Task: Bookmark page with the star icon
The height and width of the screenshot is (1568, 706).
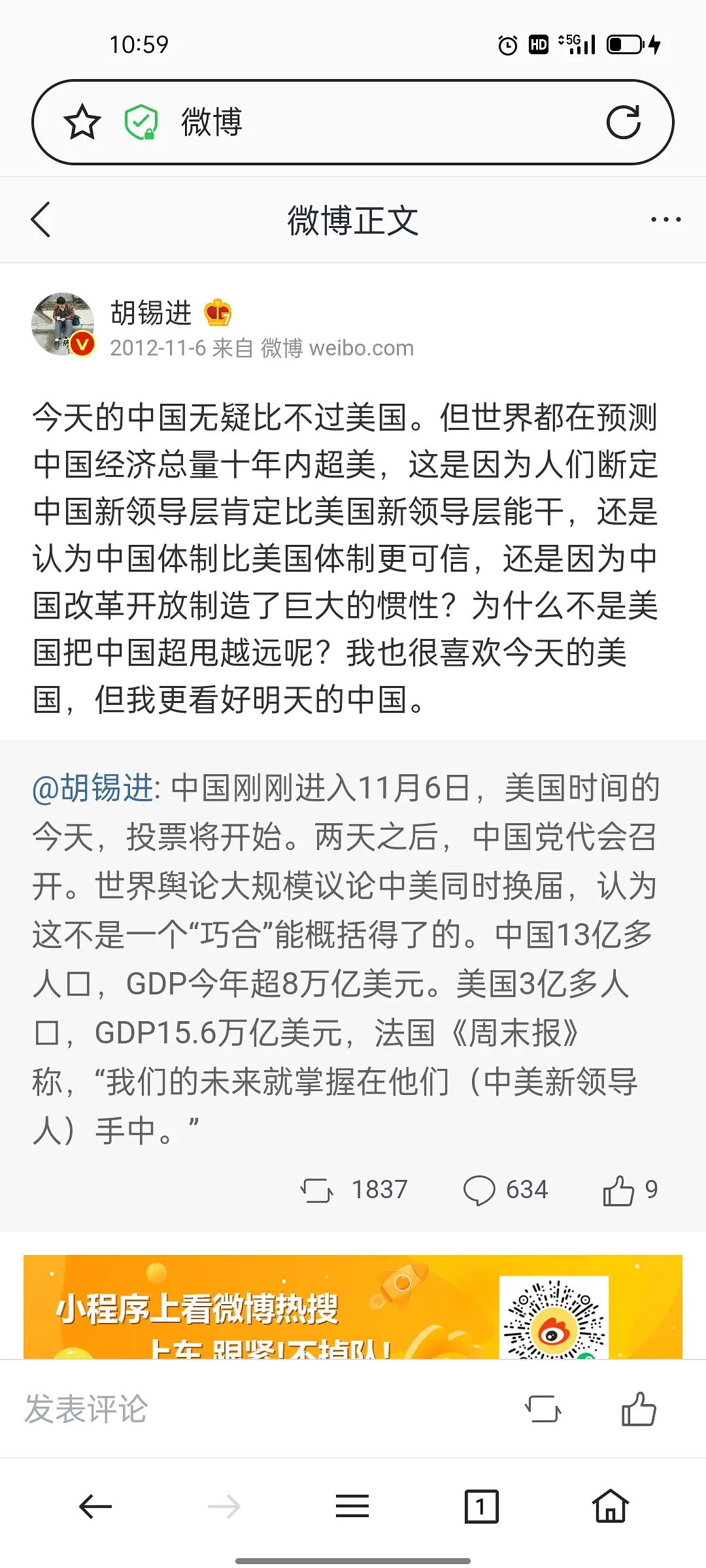Action: [x=82, y=122]
